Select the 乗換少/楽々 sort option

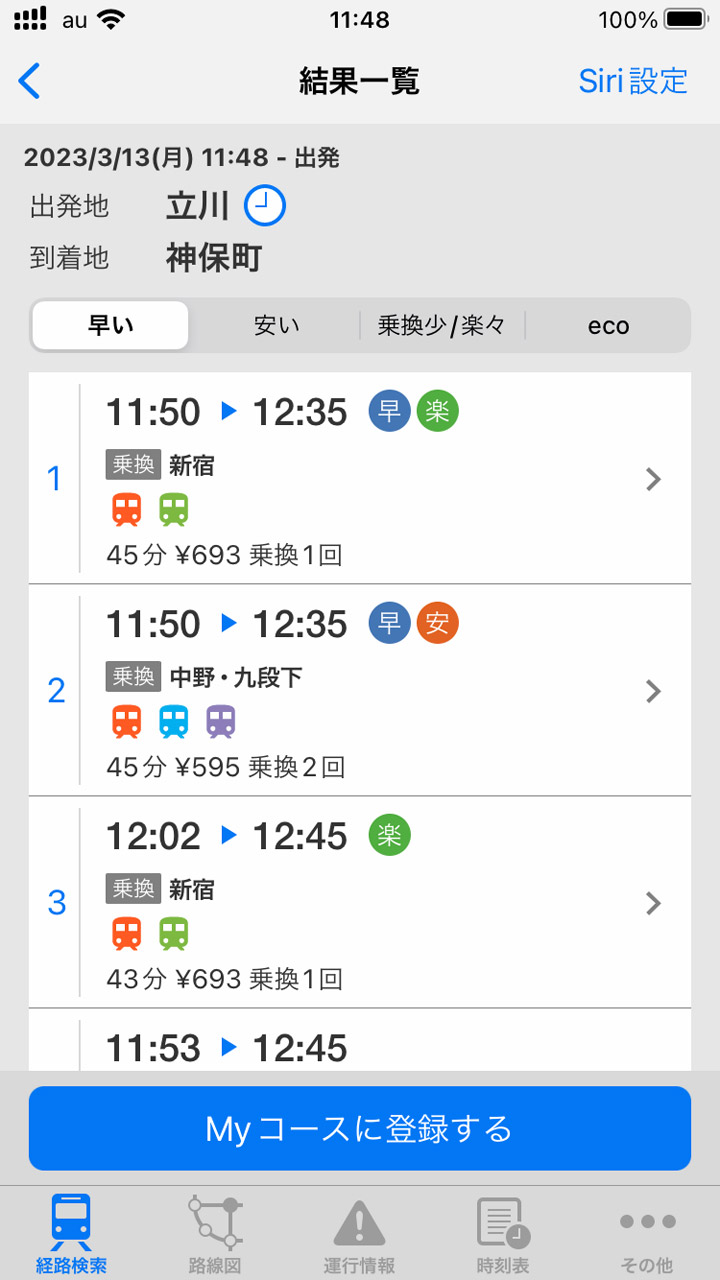pos(442,325)
